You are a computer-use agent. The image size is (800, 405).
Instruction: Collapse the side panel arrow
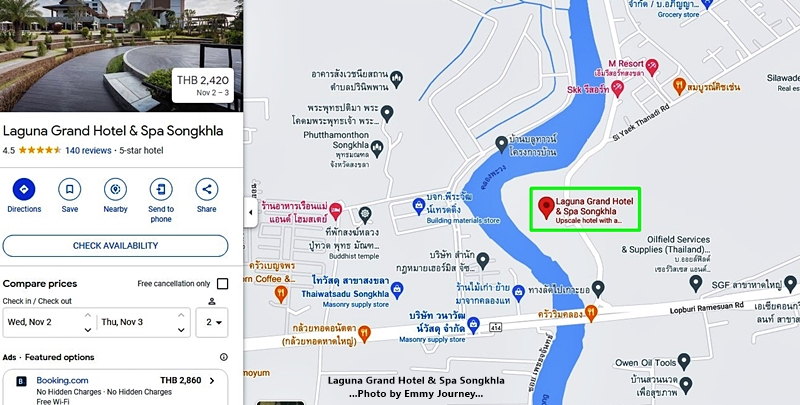pos(250,212)
